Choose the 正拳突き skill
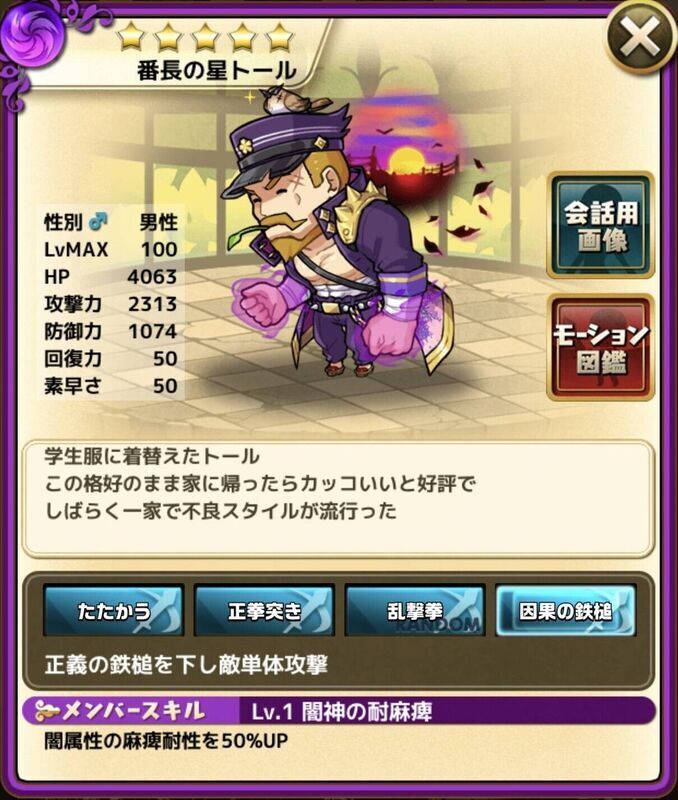Viewport: 678px width, 800px height. tap(264, 611)
